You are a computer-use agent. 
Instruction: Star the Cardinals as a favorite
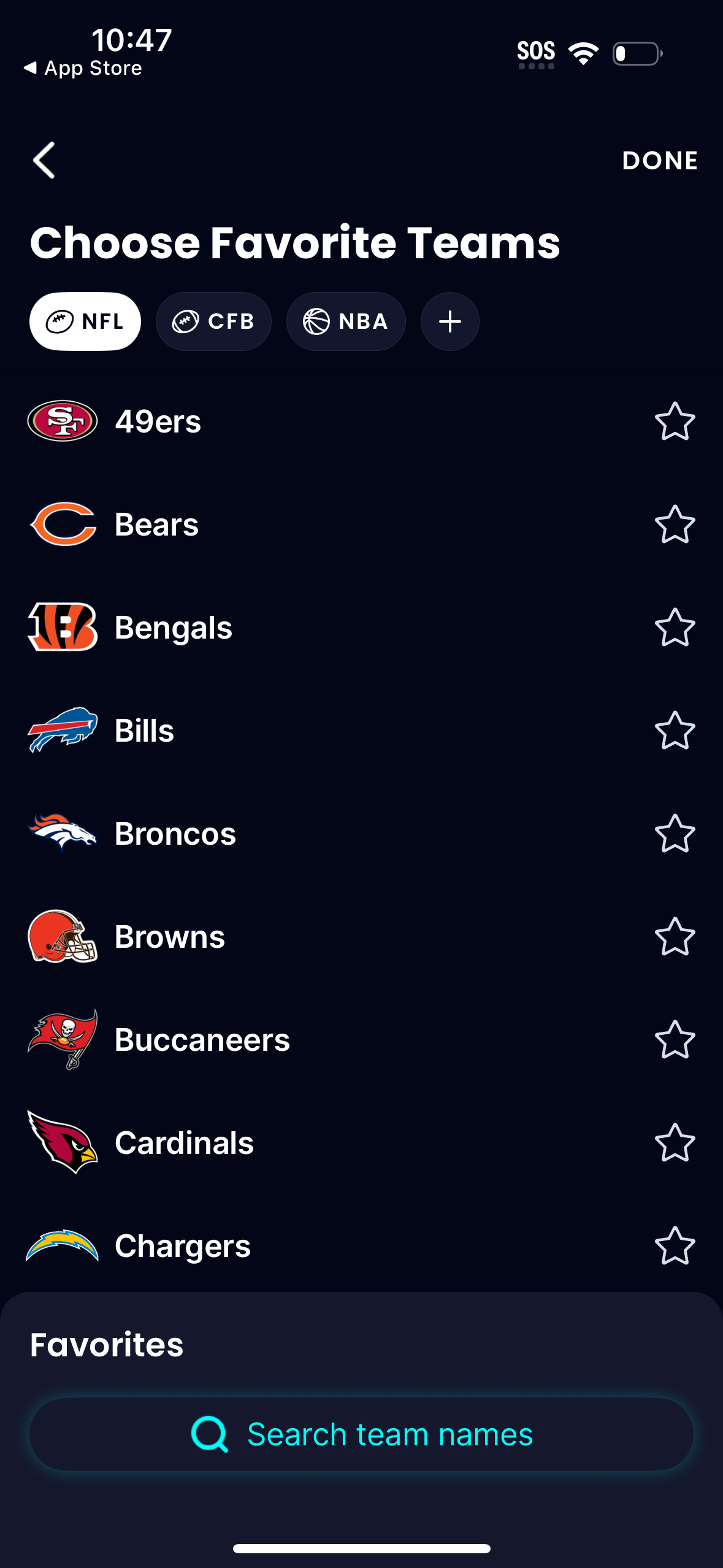(673, 1142)
